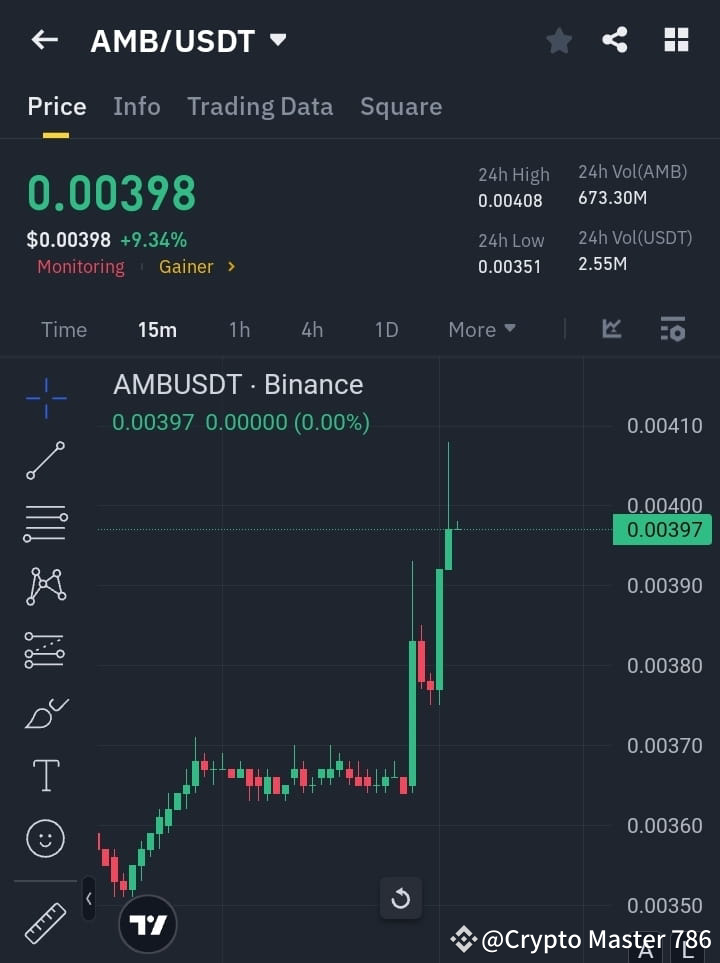The image size is (720, 963).
Task: Select the 1h chart interval
Action: pos(239,329)
